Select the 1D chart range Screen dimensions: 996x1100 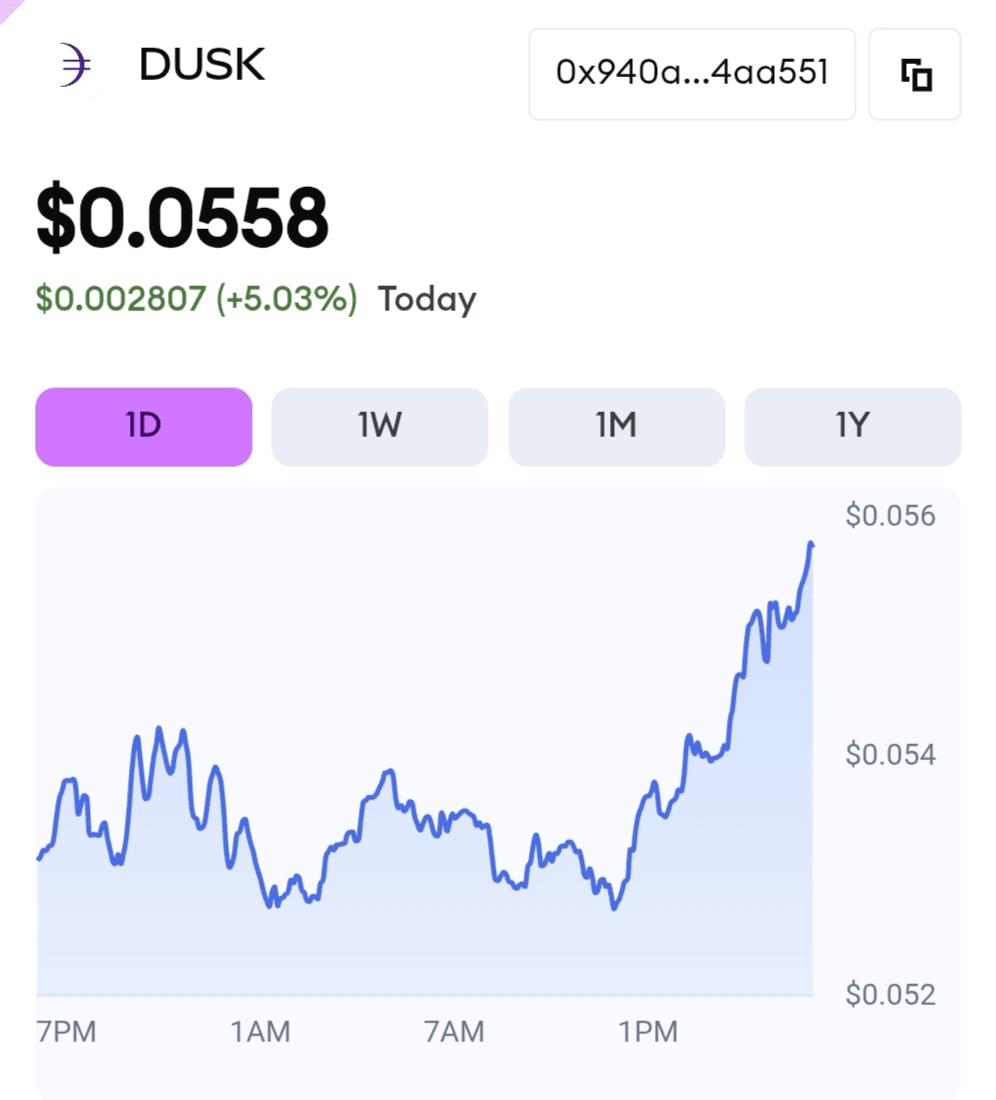point(144,427)
